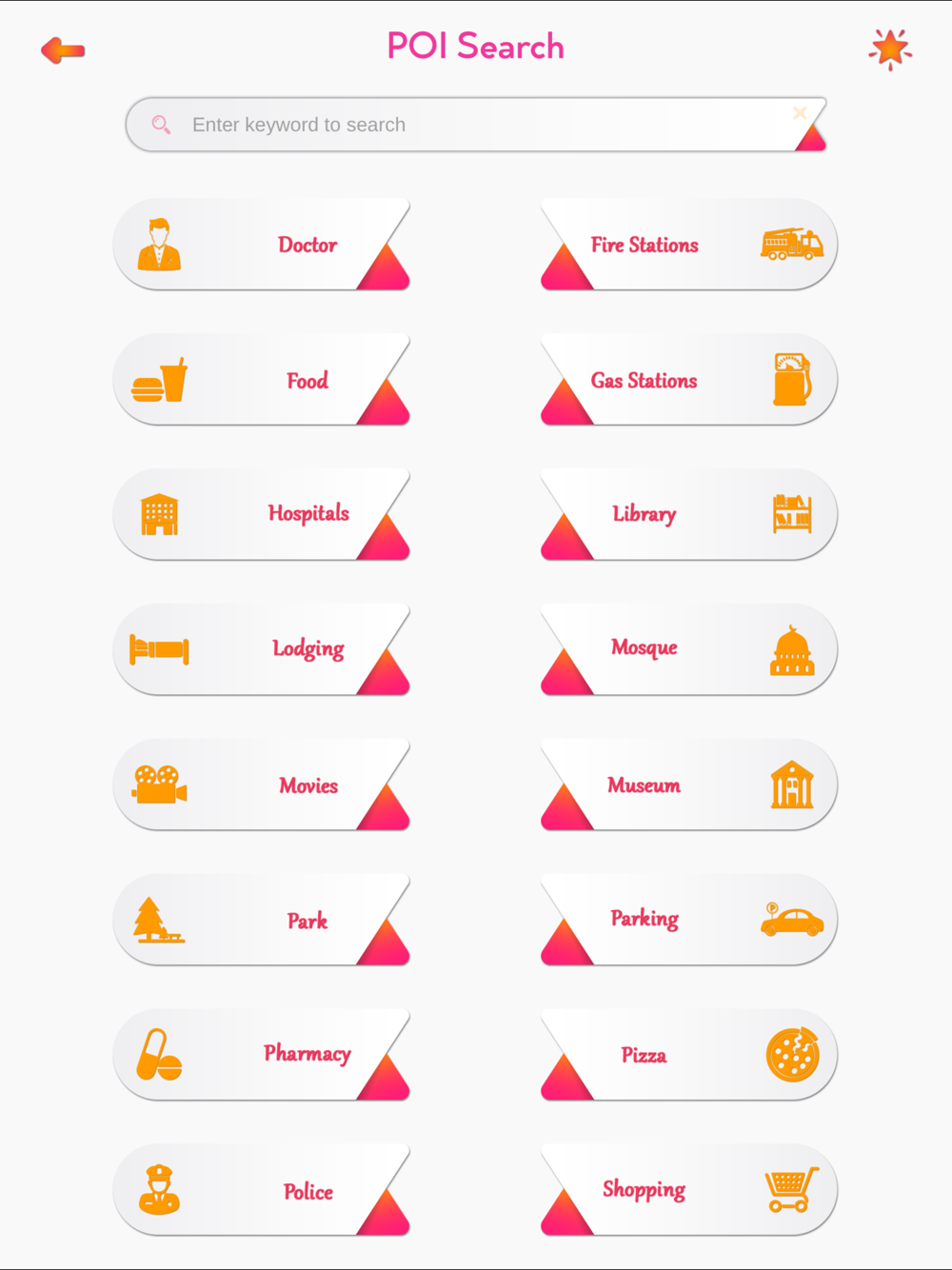952x1270 pixels.
Task: Find Gas Stations
Action: pyautogui.click(x=689, y=380)
